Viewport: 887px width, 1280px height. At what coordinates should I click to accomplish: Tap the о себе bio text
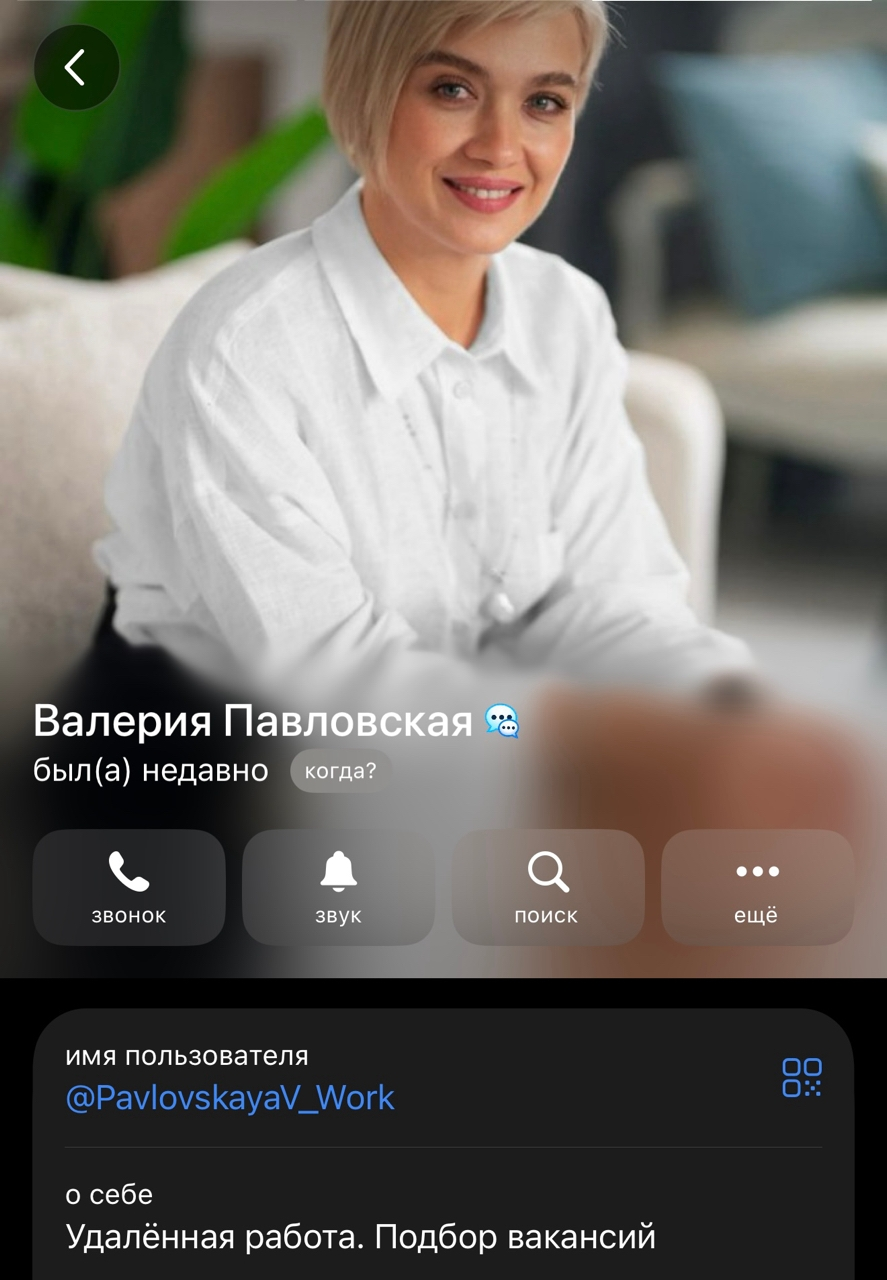pos(109,1194)
